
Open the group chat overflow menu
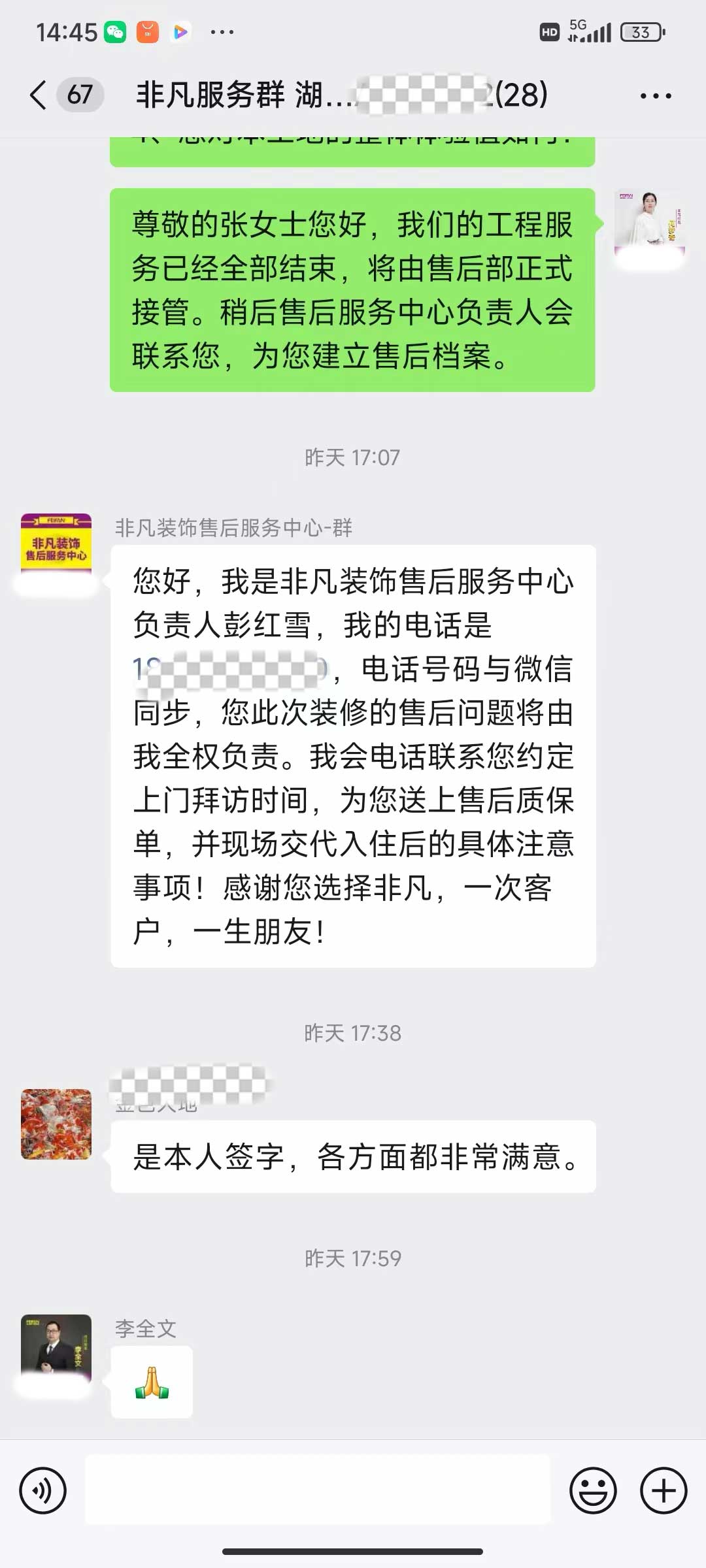tap(655, 96)
